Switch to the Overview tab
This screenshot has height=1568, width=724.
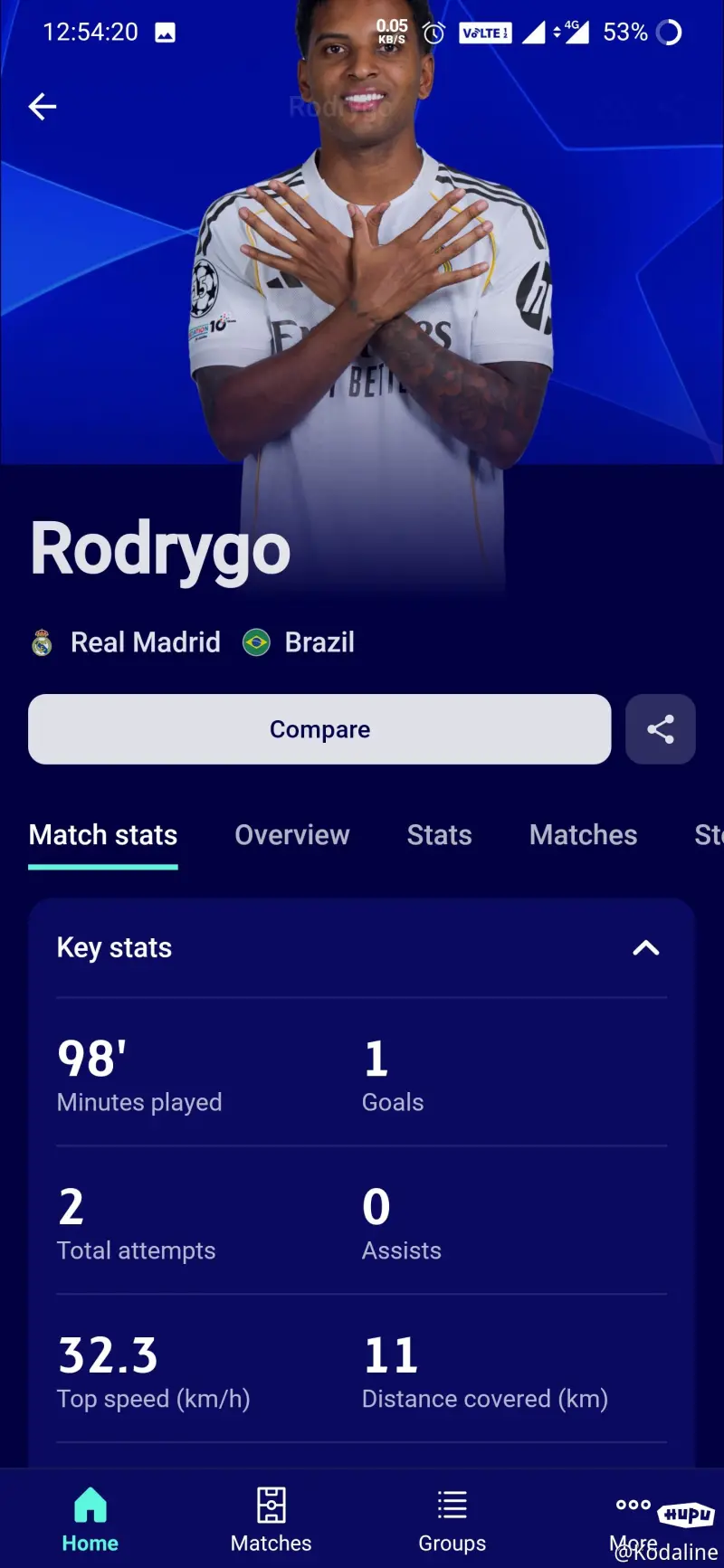click(x=291, y=834)
